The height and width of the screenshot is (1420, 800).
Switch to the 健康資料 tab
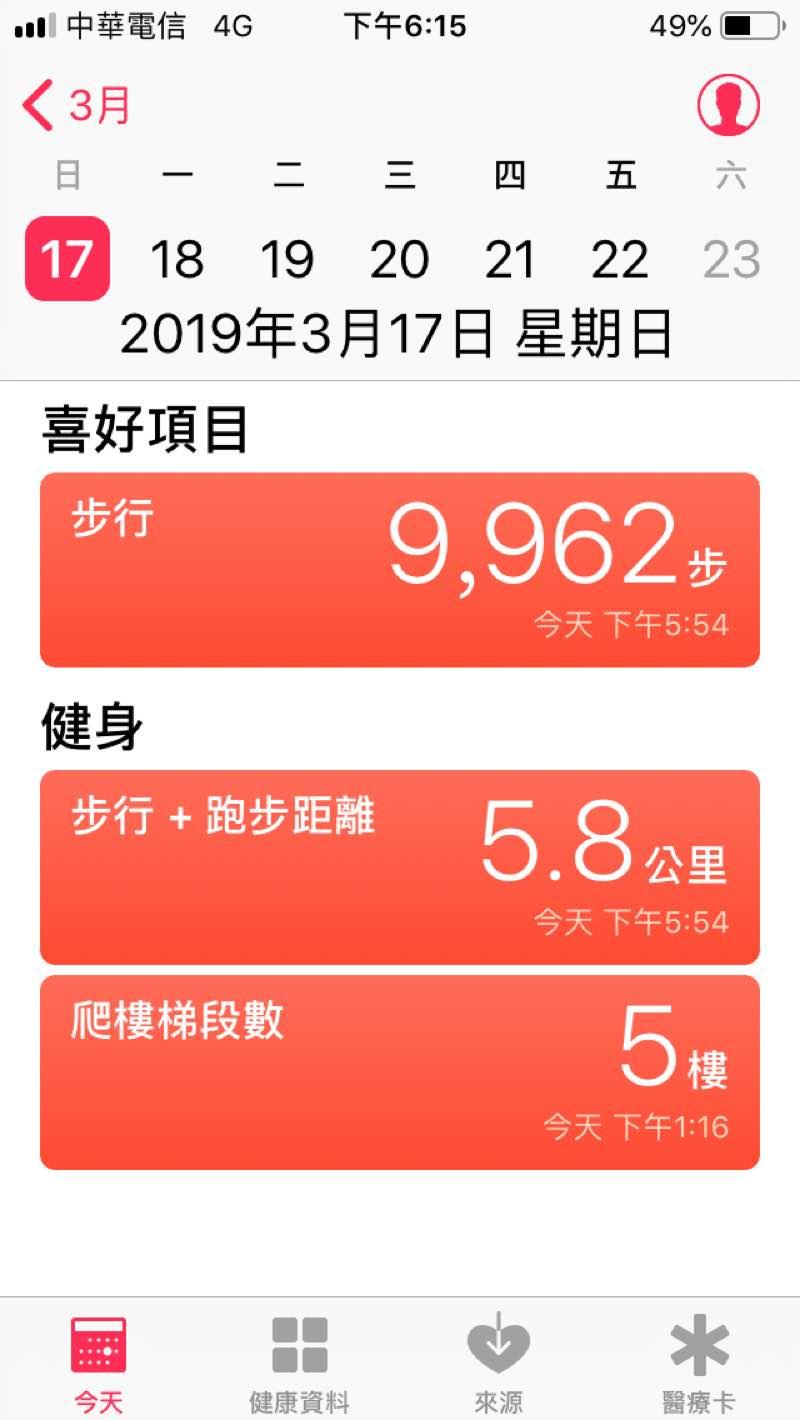point(299,1362)
